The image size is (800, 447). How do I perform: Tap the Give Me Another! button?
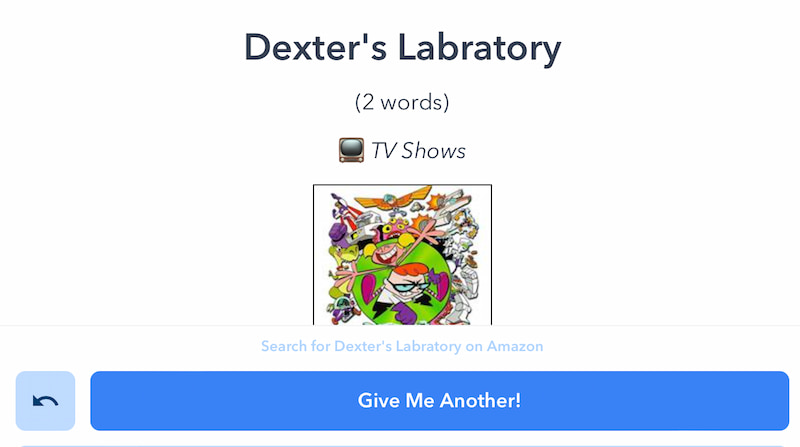pyautogui.click(x=439, y=401)
